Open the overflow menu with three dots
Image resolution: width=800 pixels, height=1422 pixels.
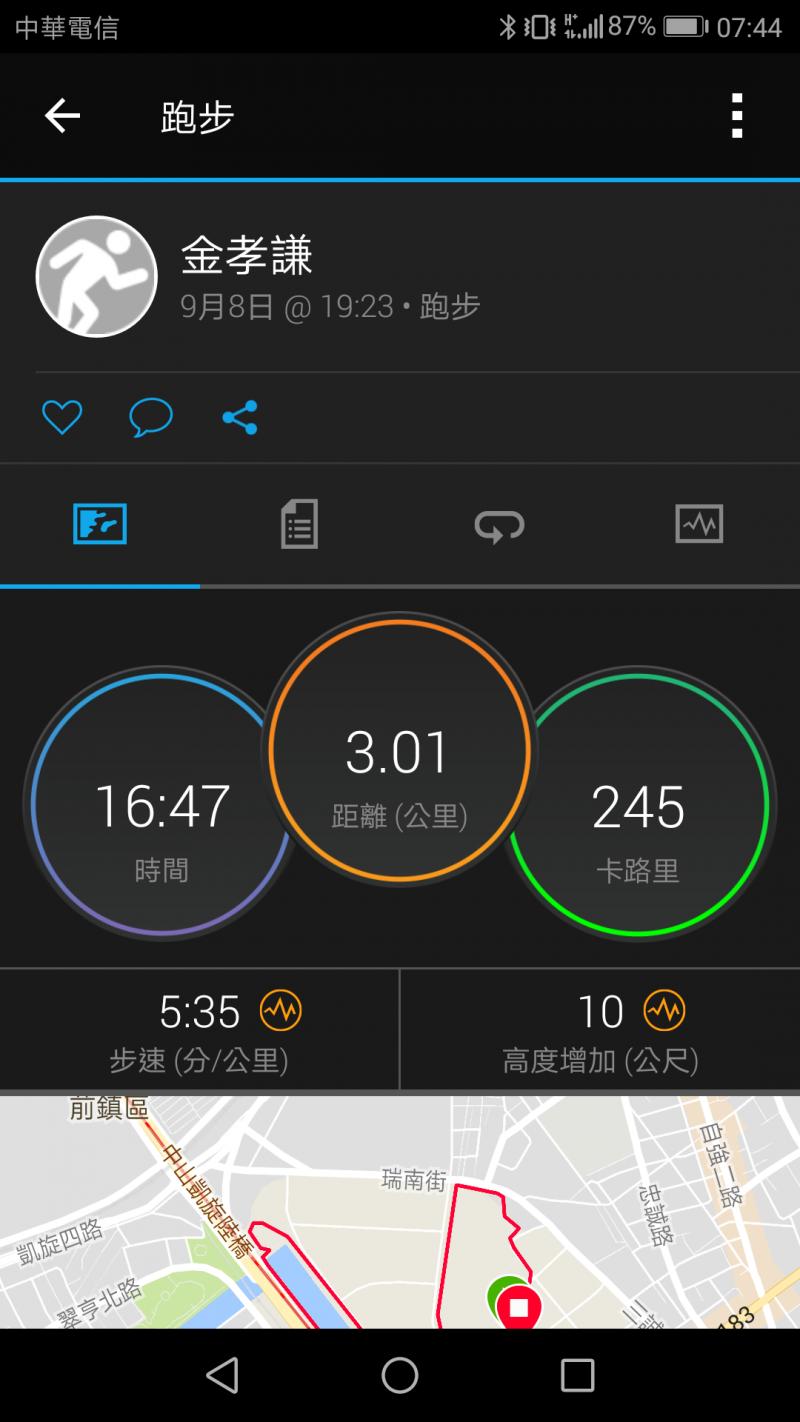pyautogui.click(x=737, y=117)
